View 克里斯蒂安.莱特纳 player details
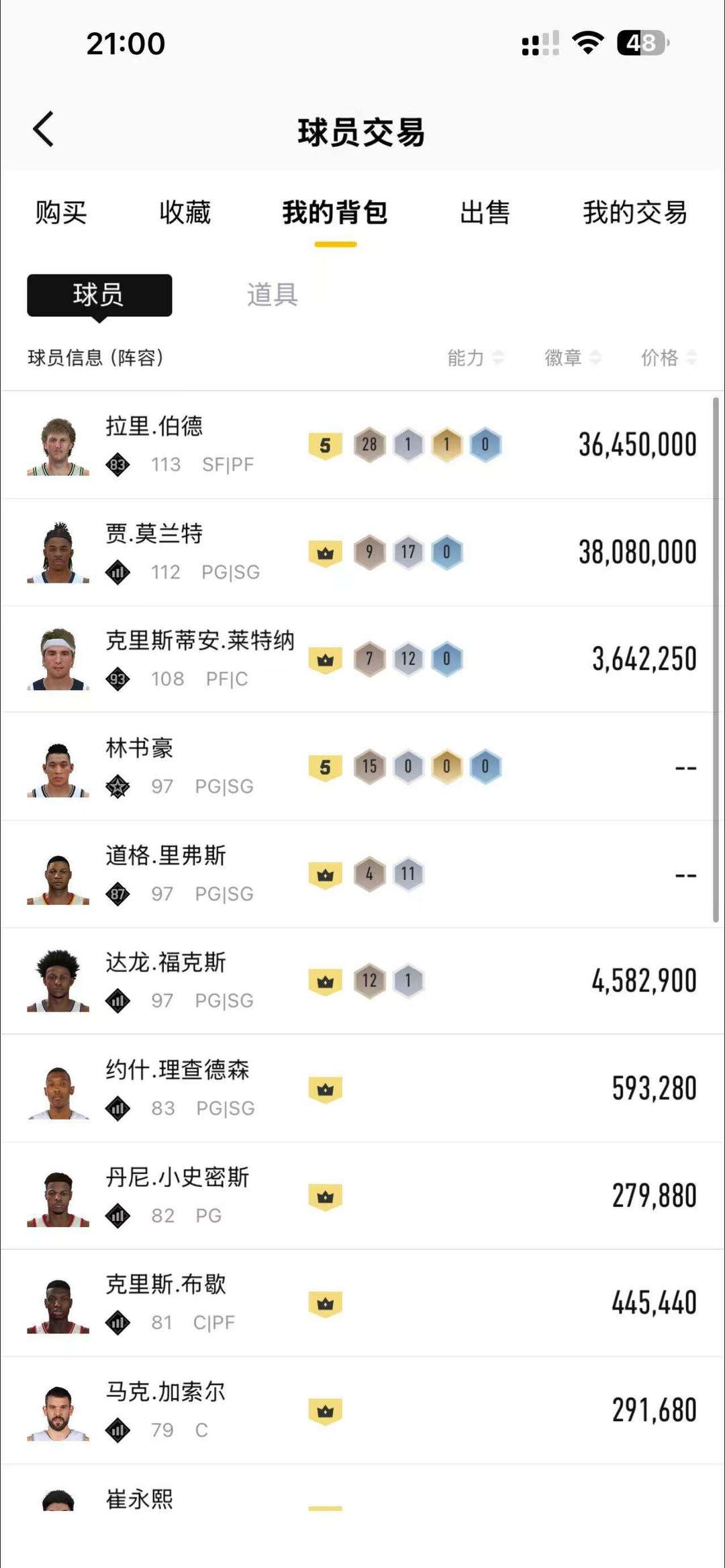The image size is (725, 1568). [x=362, y=659]
